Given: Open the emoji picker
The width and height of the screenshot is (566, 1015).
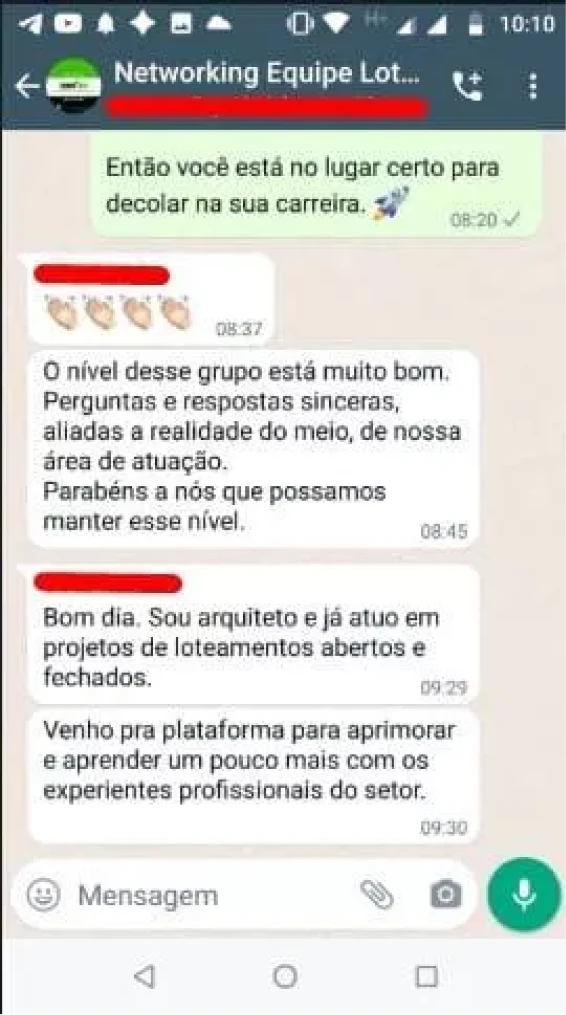Looking at the screenshot, I should click(43, 896).
